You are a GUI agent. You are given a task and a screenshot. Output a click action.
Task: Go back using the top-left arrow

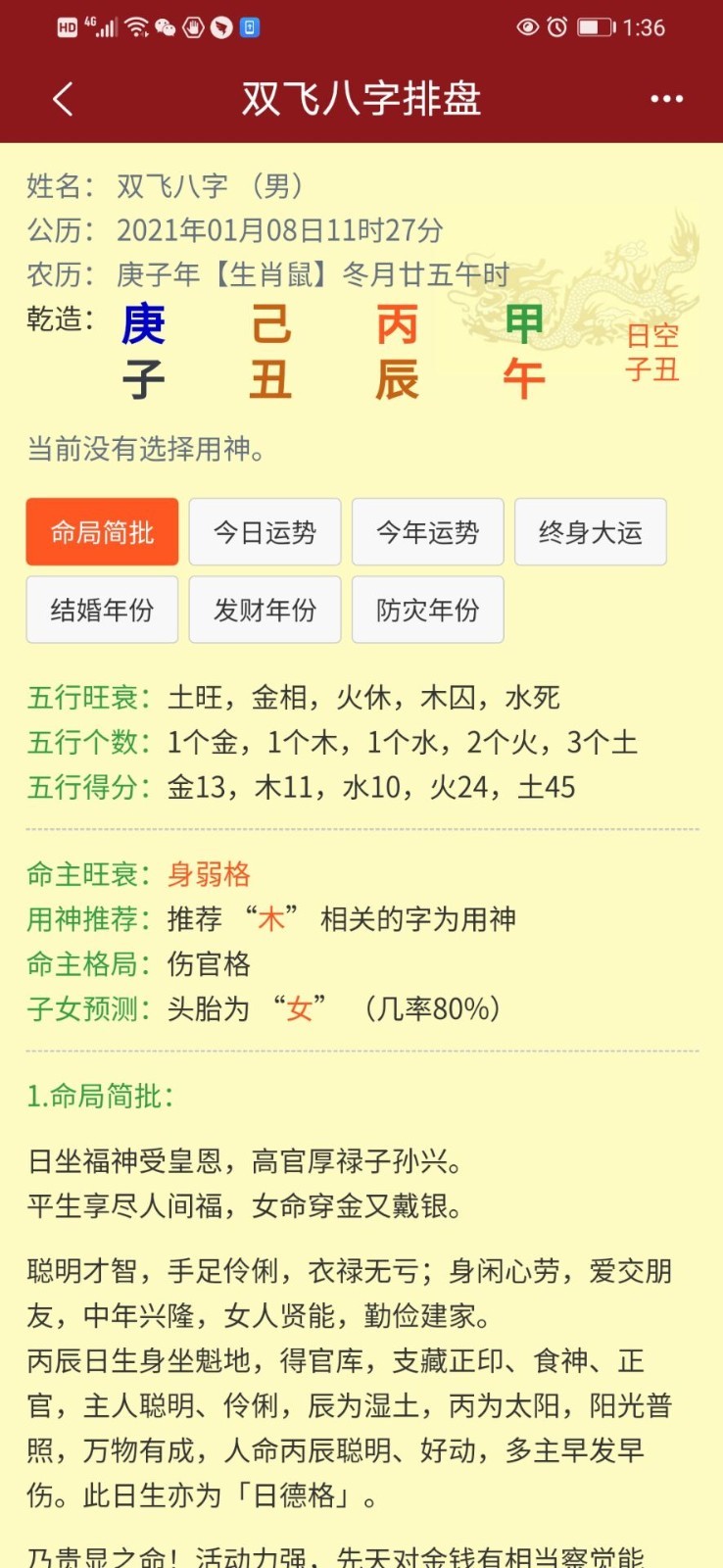[x=63, y=99]
